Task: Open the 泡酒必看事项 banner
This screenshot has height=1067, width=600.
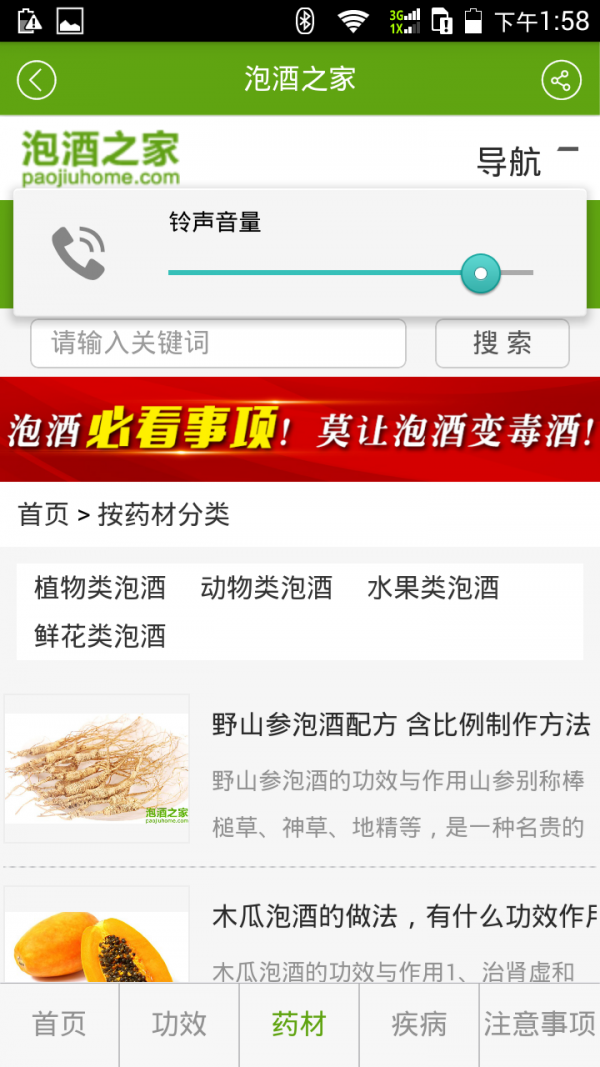Action: pyautogui.click(x=300, y=429)
